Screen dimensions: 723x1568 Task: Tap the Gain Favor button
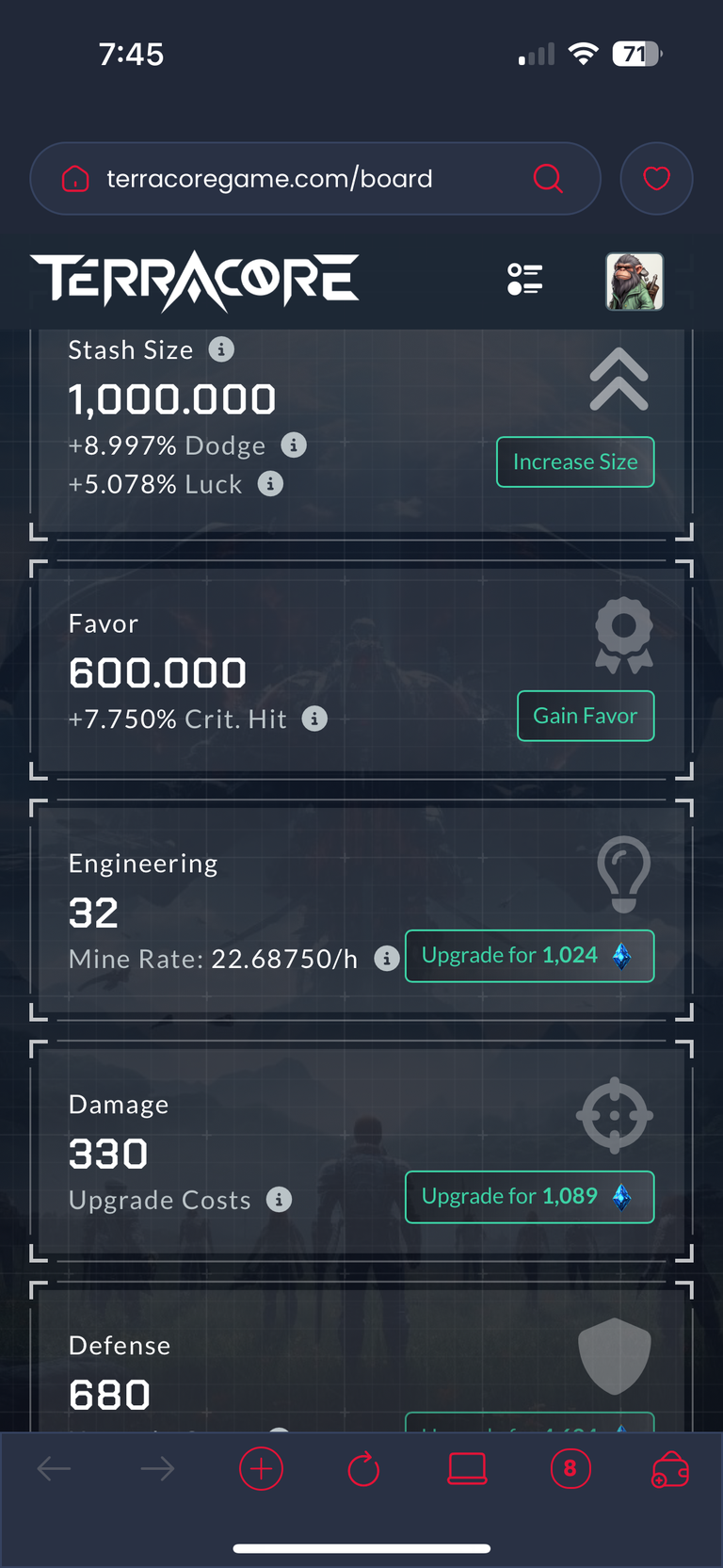pyautogui.click(x=586, y=717)
